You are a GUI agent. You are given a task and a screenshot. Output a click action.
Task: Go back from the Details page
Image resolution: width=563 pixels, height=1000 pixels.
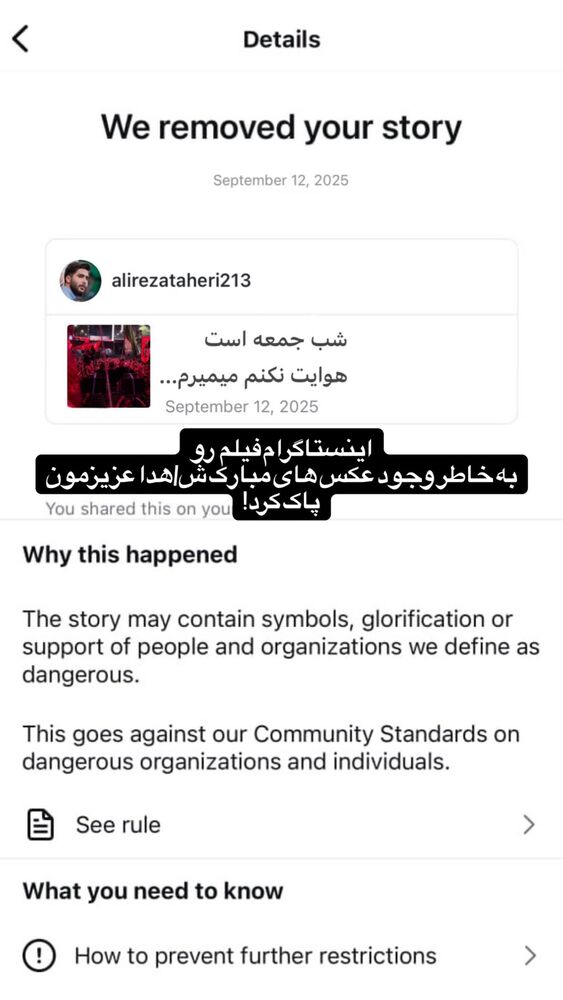pyautogui.click(x=21, y=39)
